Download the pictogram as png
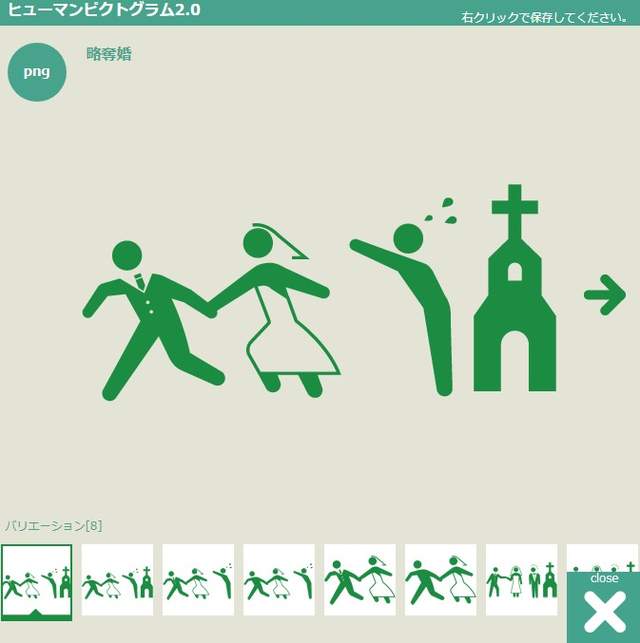 pyautogui.click(x=37, y=72)
